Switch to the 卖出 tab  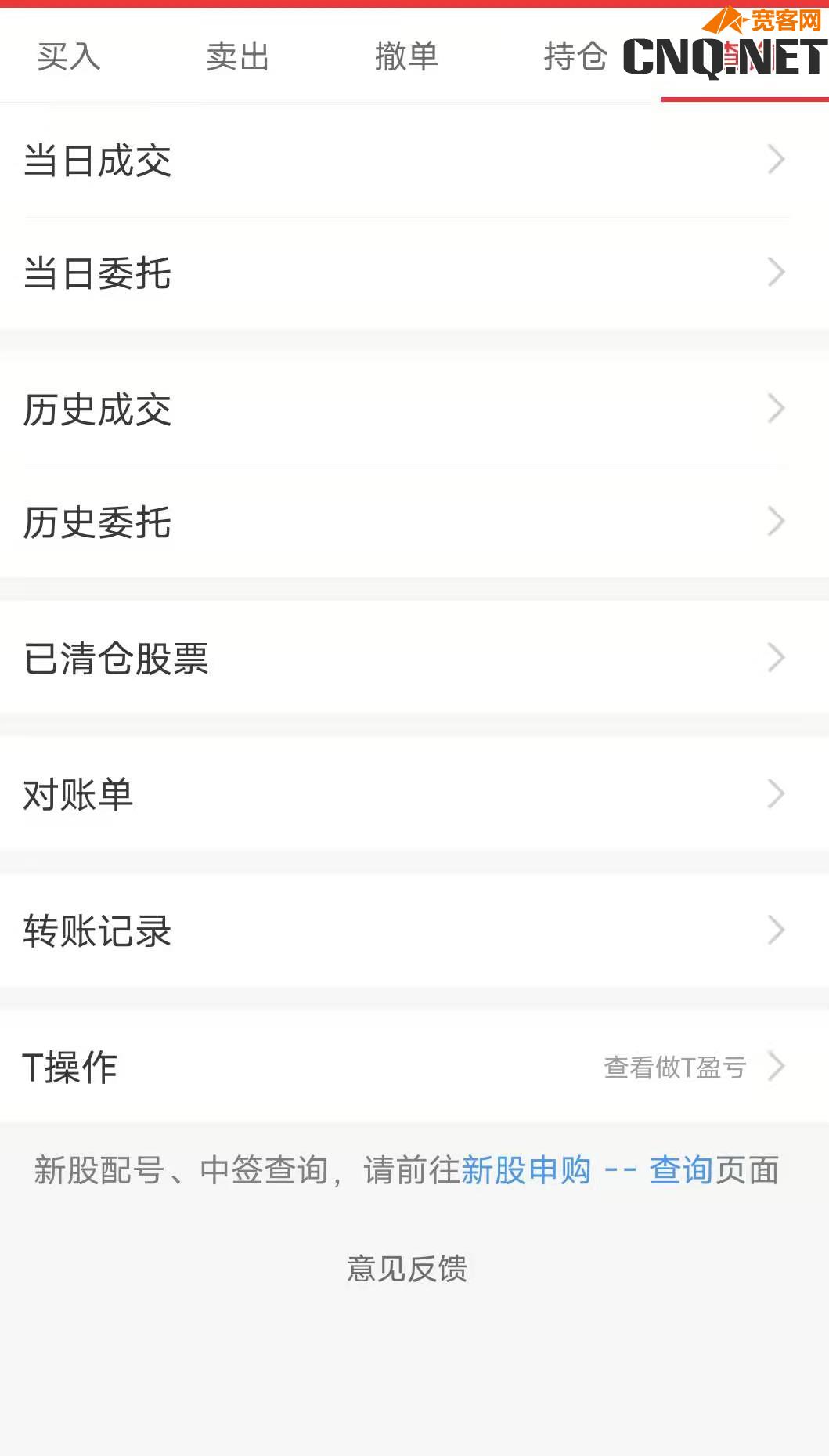pyautogui.click(x=238, y=56)
